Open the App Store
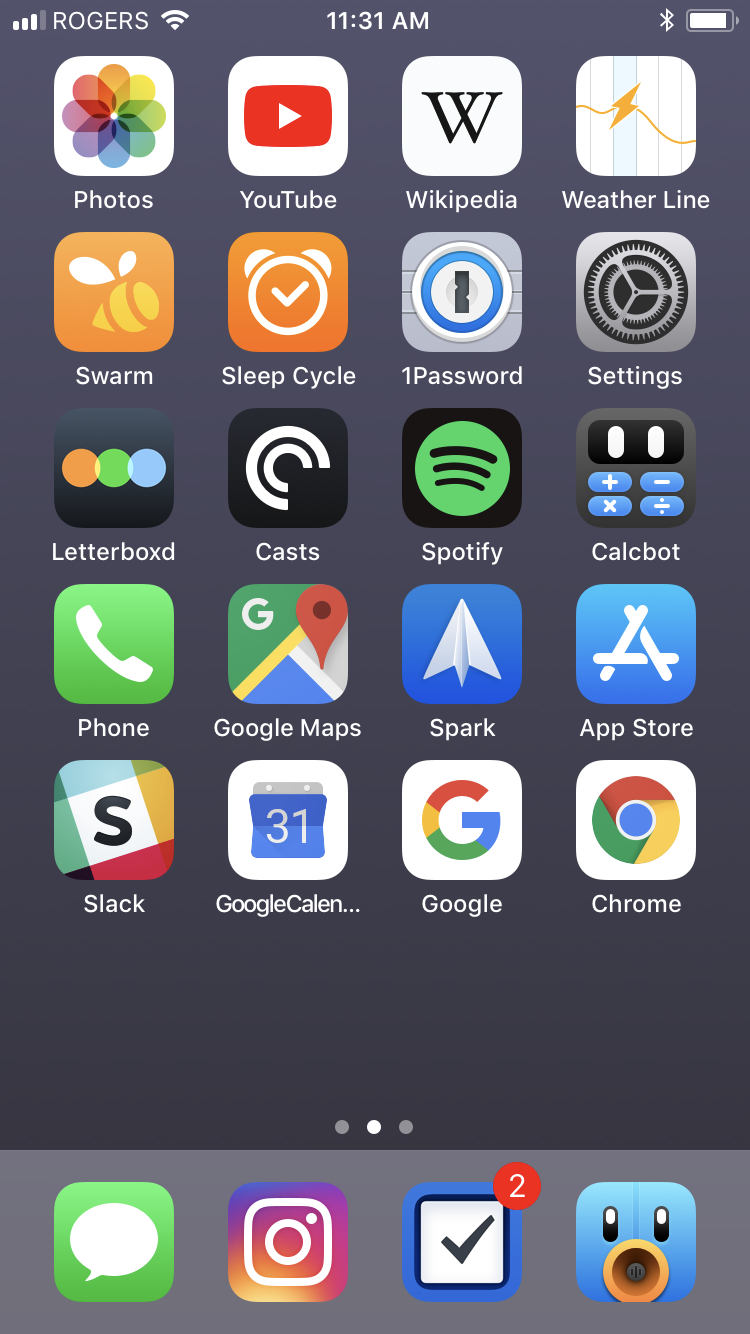This screenshot has width=750, height=1334. tap(636, 644)
